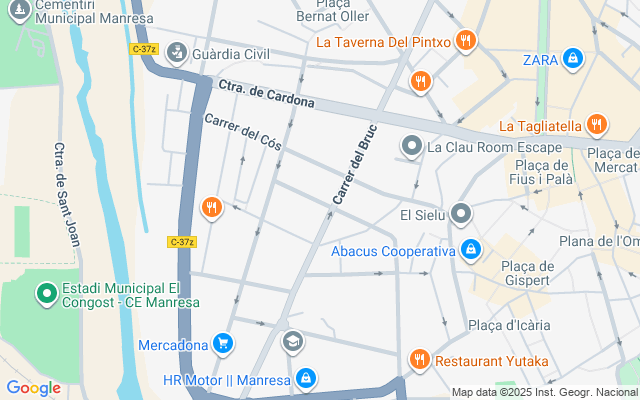
Task: Tap Estadi Municipal El Congost pin
Action: 46,294
